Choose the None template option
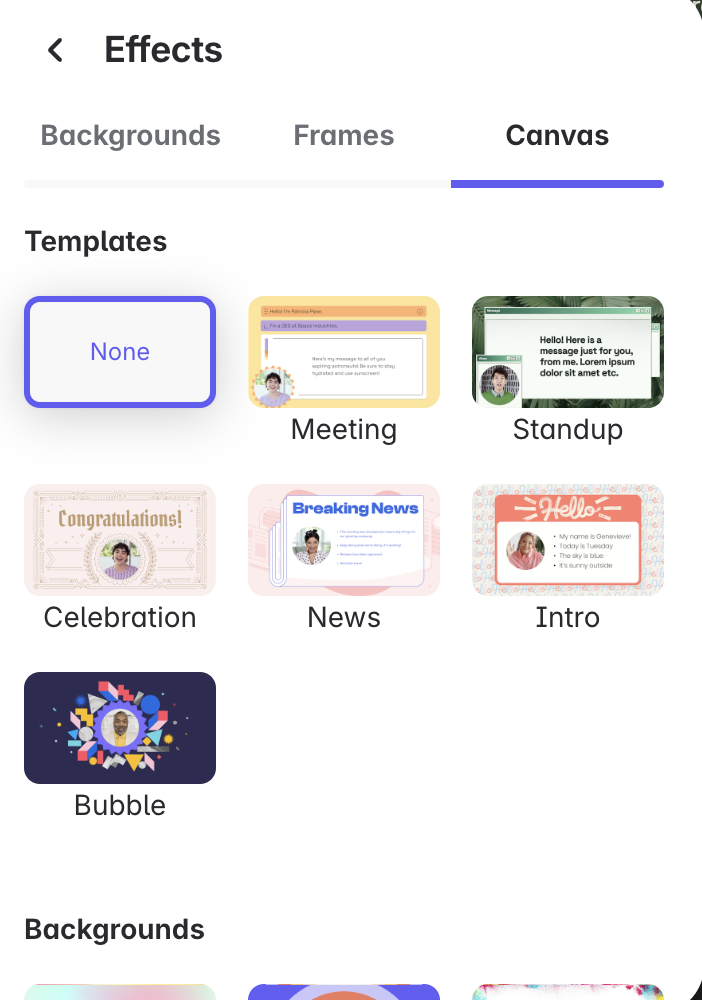Viewport: 702px width, 1000px height. pyautogui.click(x=120, y=352)
